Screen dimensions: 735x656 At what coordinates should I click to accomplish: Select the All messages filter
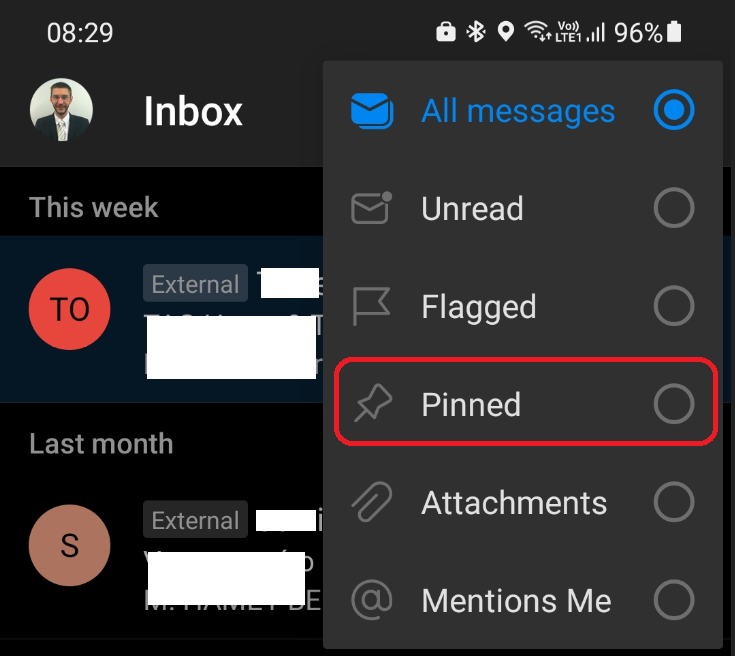click(520, 111)
